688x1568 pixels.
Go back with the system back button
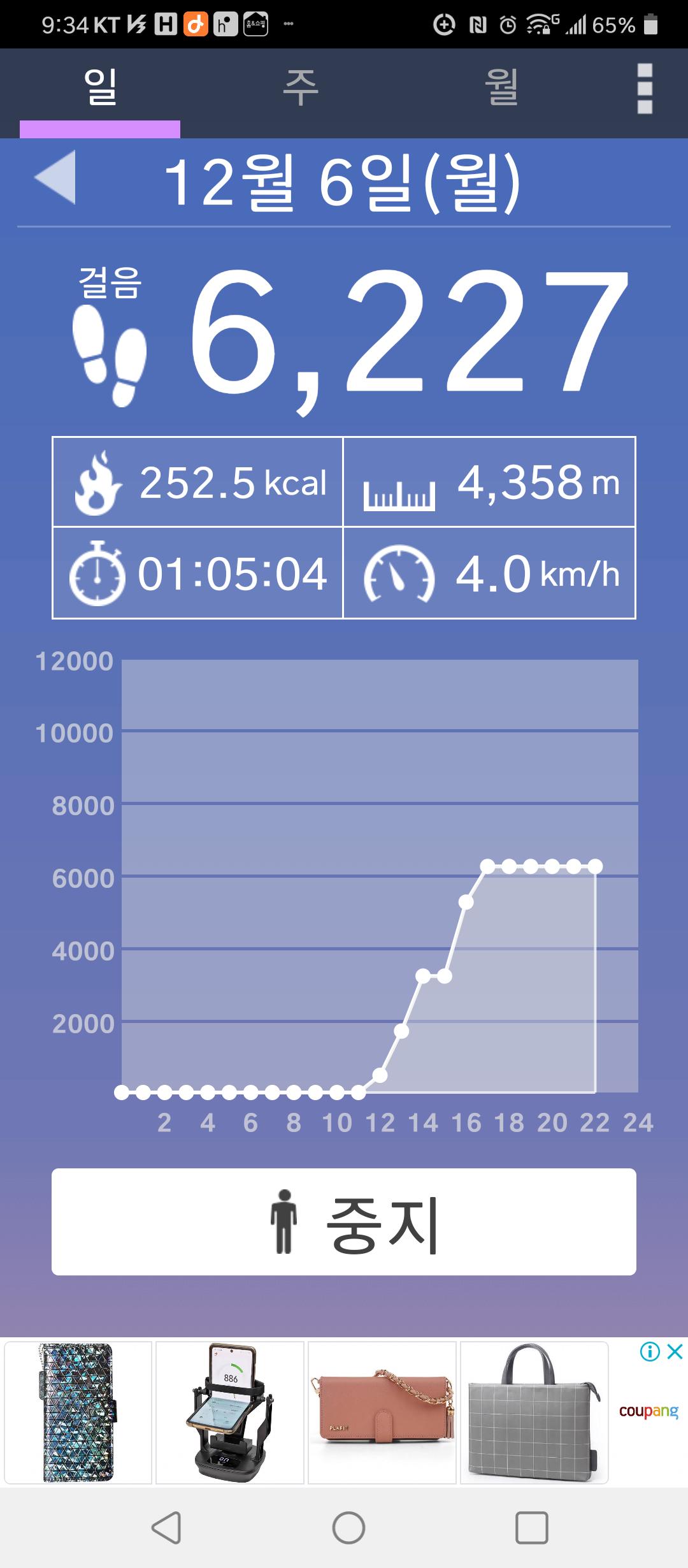coord(166,1527)
